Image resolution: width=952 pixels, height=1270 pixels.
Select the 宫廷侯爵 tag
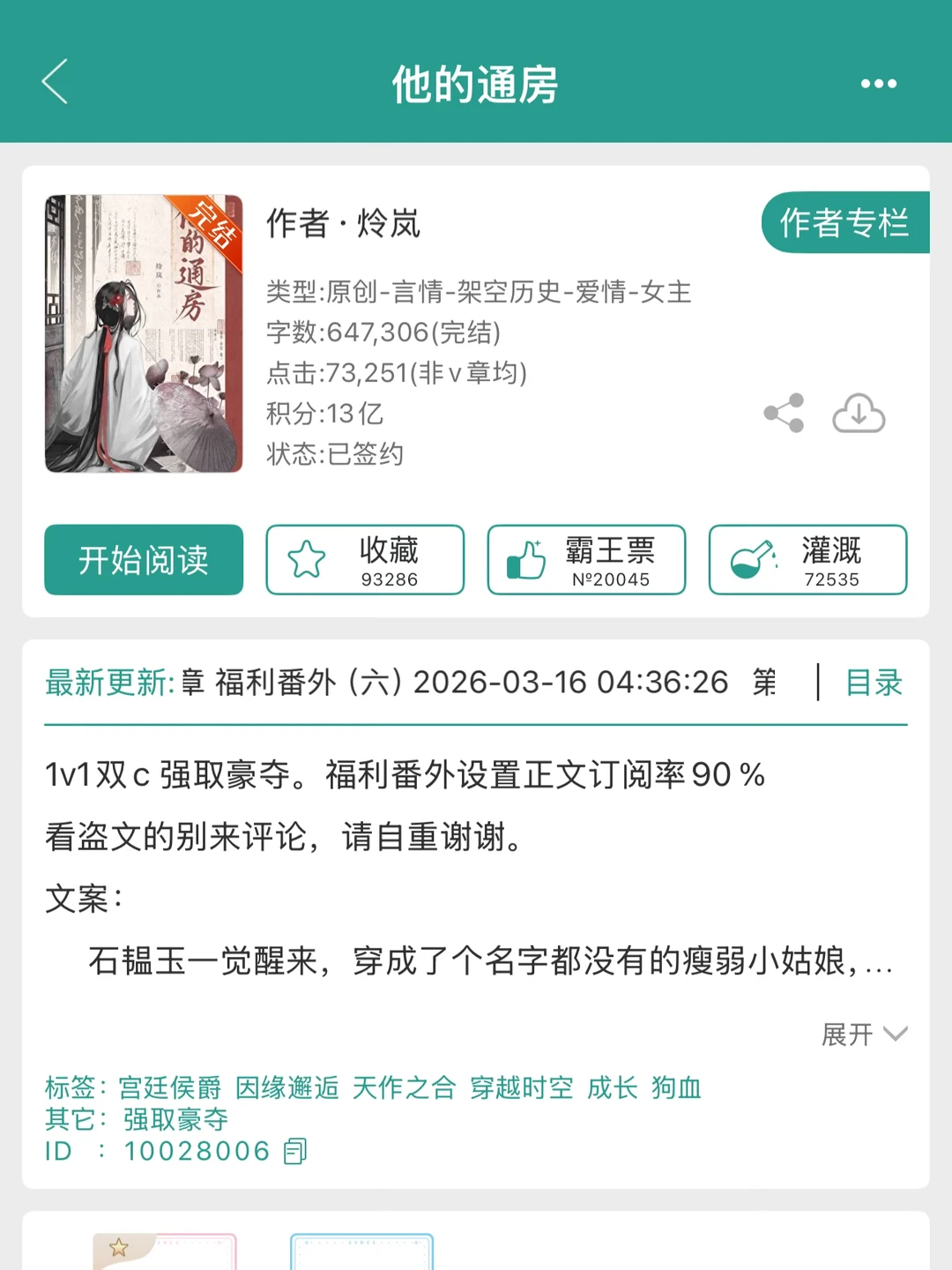point(174,1088)
